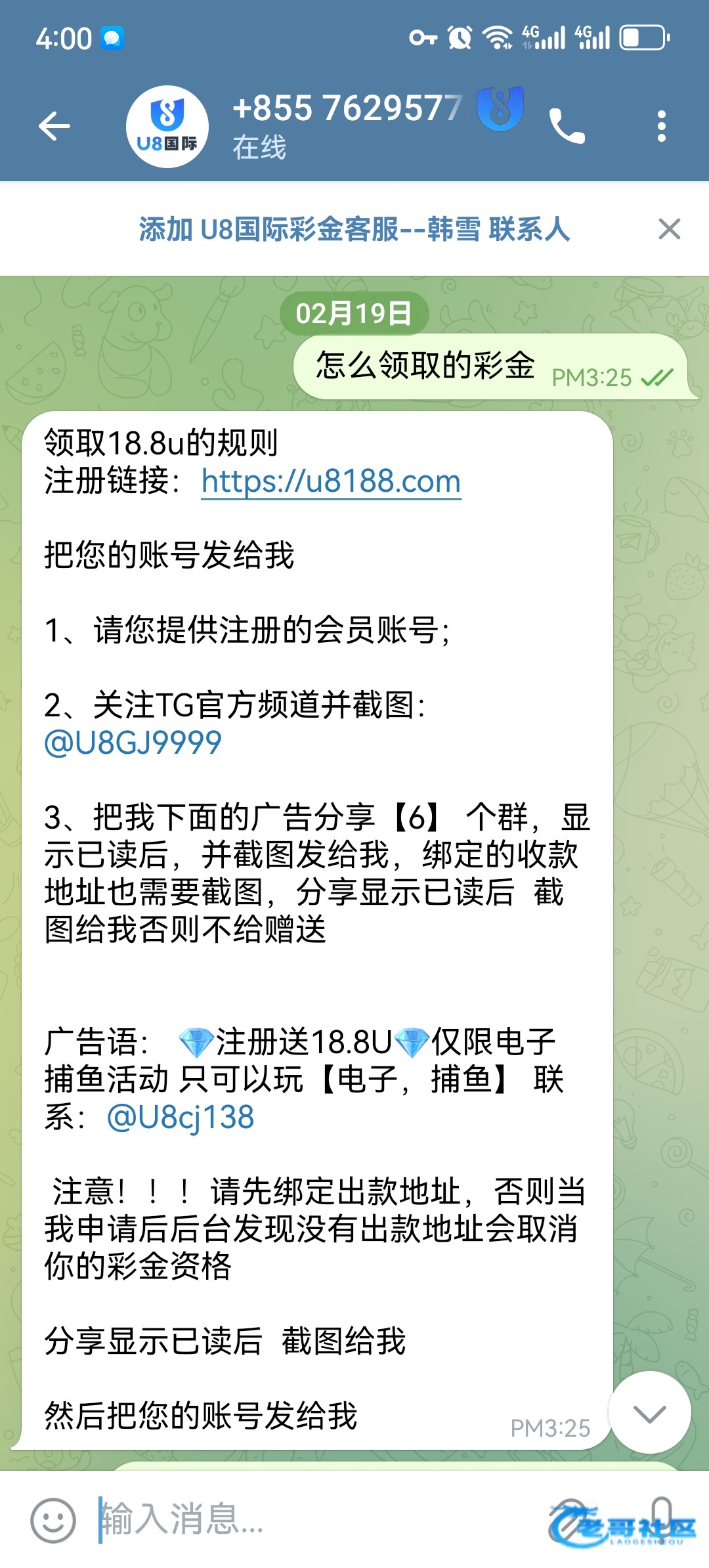709x1568 pixels.
Task: Open the three-dot overflow menu
Action: point(661,126)
